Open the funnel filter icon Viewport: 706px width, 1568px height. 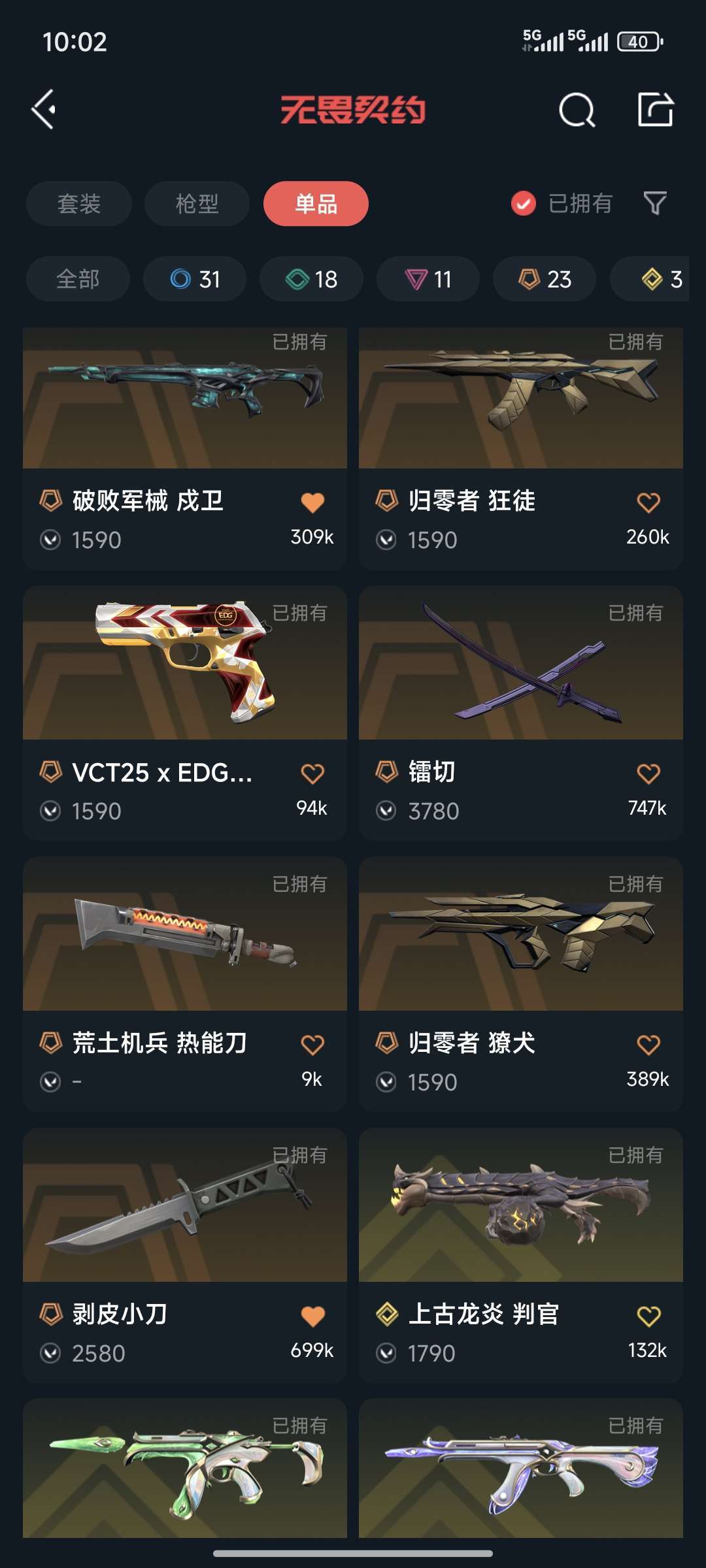[x=655, y=204]
